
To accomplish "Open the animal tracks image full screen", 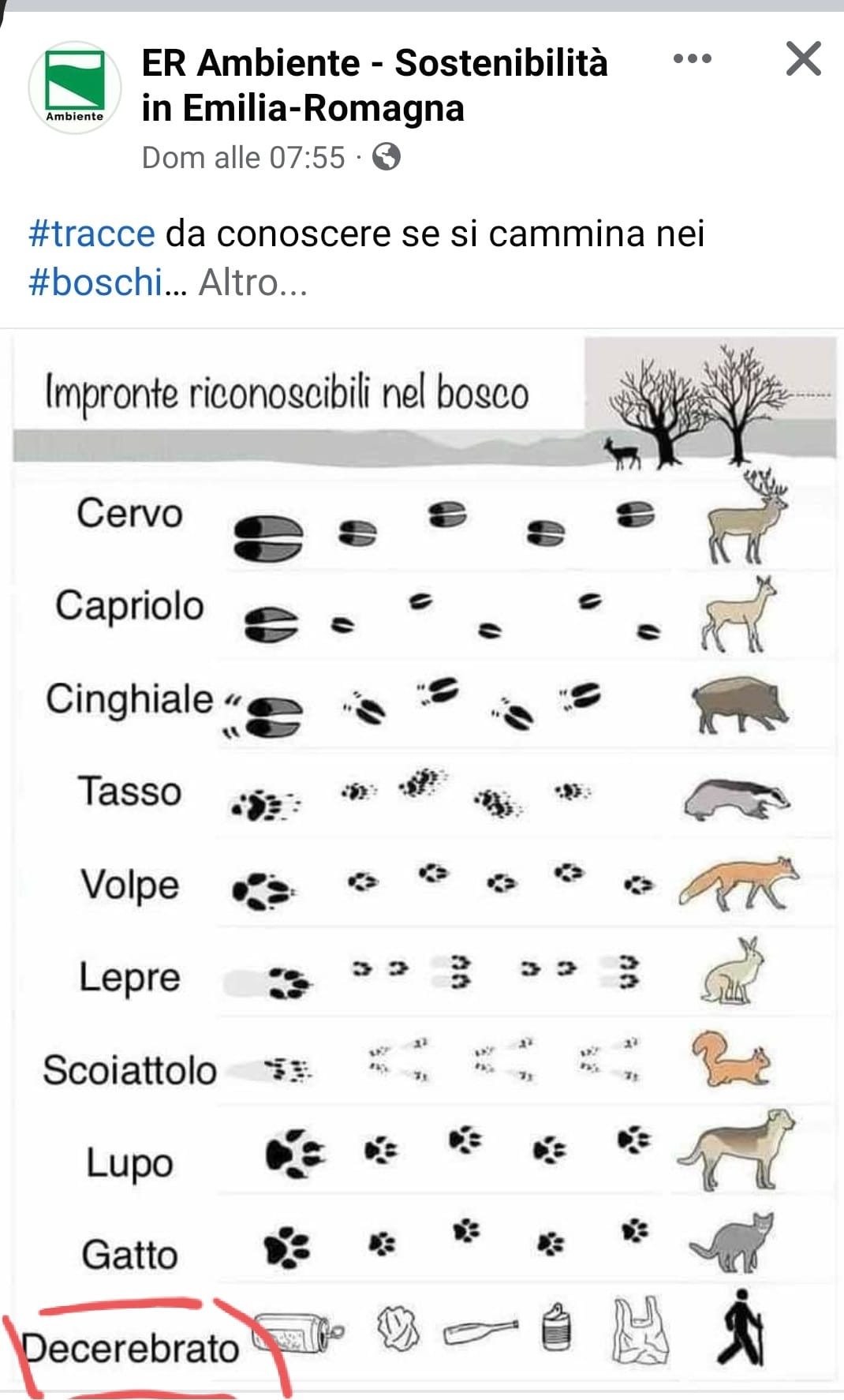I will coord(424,860).
